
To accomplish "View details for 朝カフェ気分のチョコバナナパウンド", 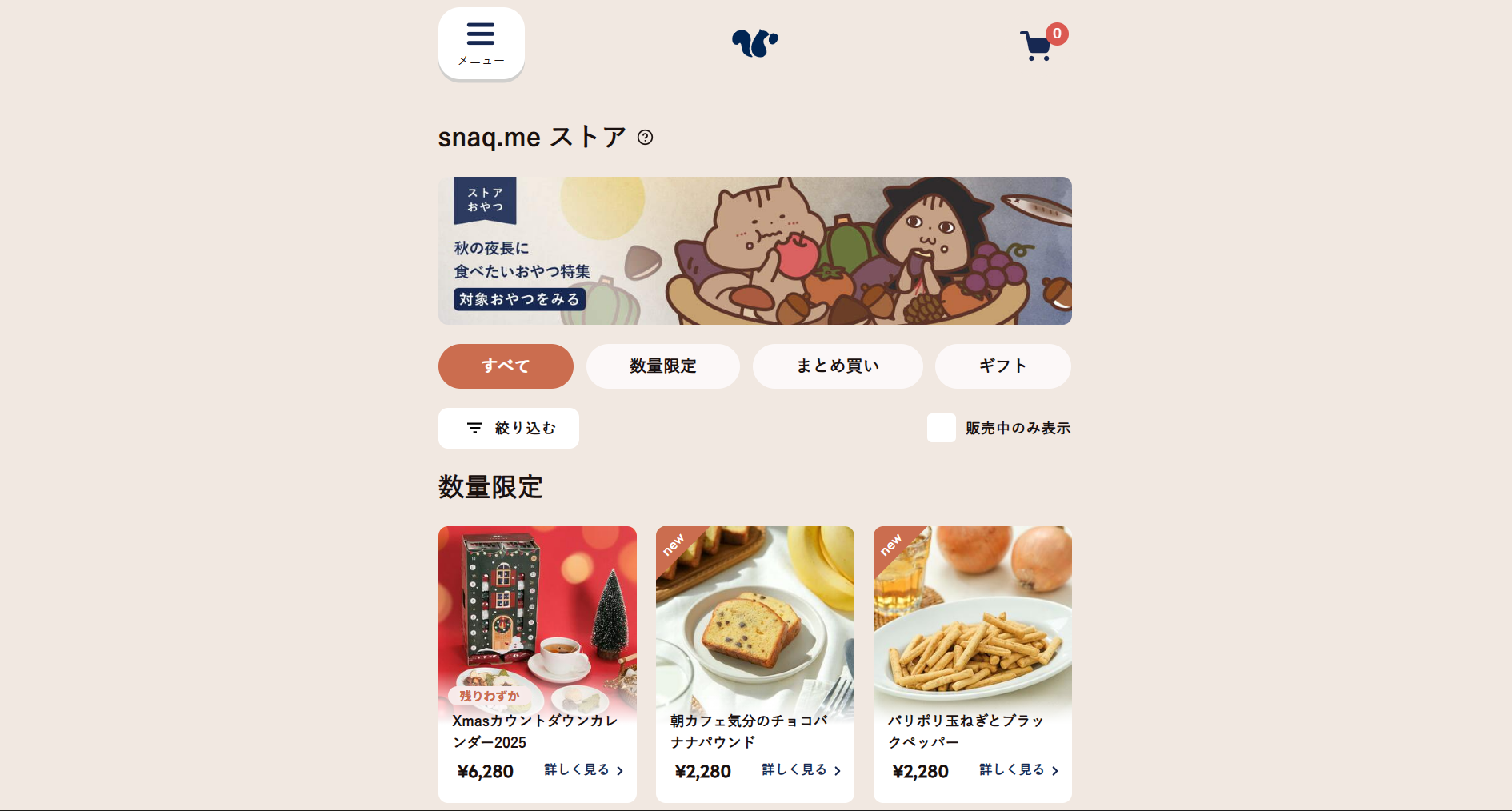I will pos(801,770).
